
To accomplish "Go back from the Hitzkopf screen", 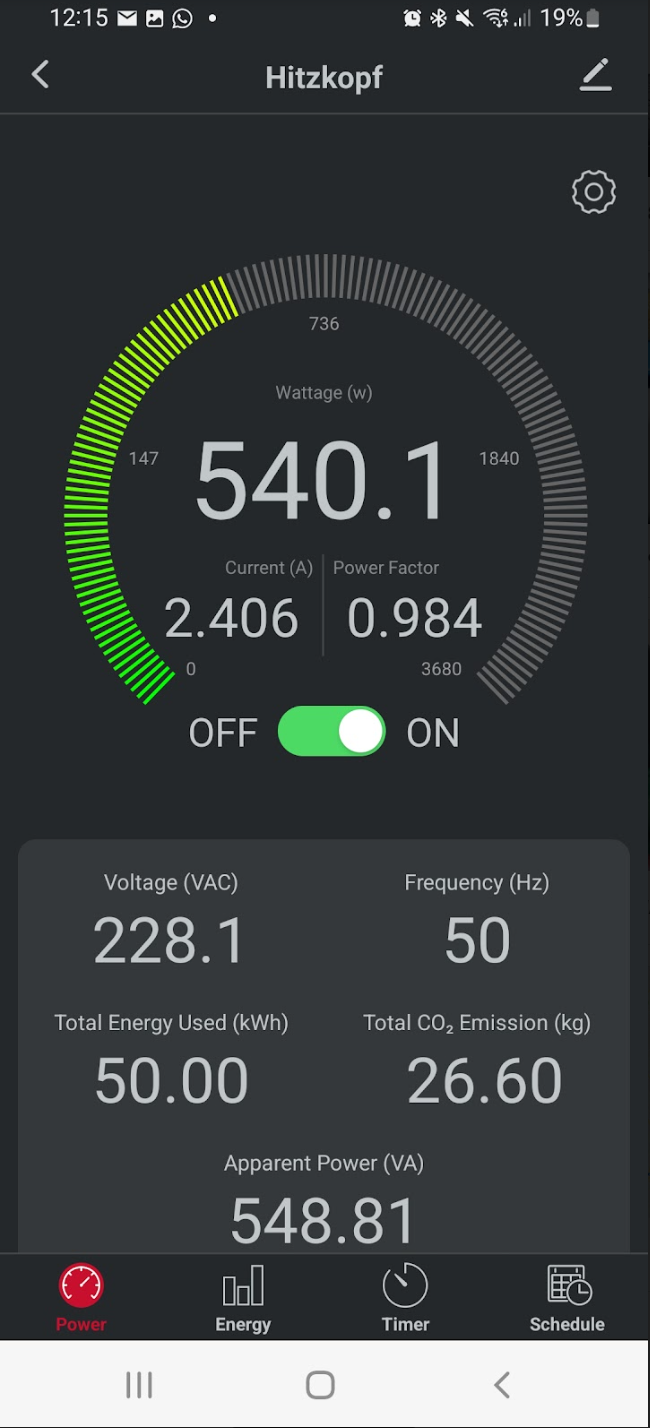I will [x=40, y=75].
